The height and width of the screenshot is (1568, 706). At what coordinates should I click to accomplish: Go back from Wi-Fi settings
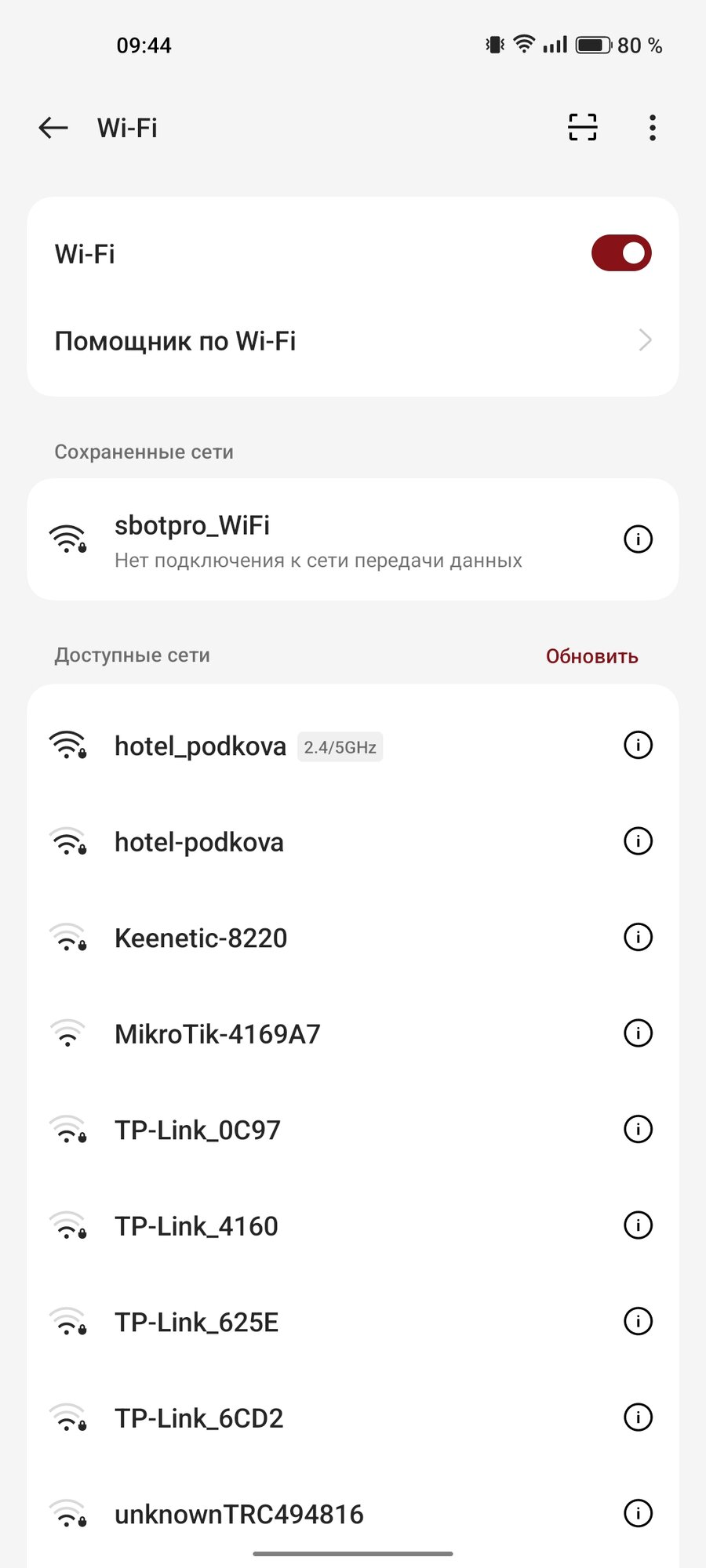click(53, 128)
